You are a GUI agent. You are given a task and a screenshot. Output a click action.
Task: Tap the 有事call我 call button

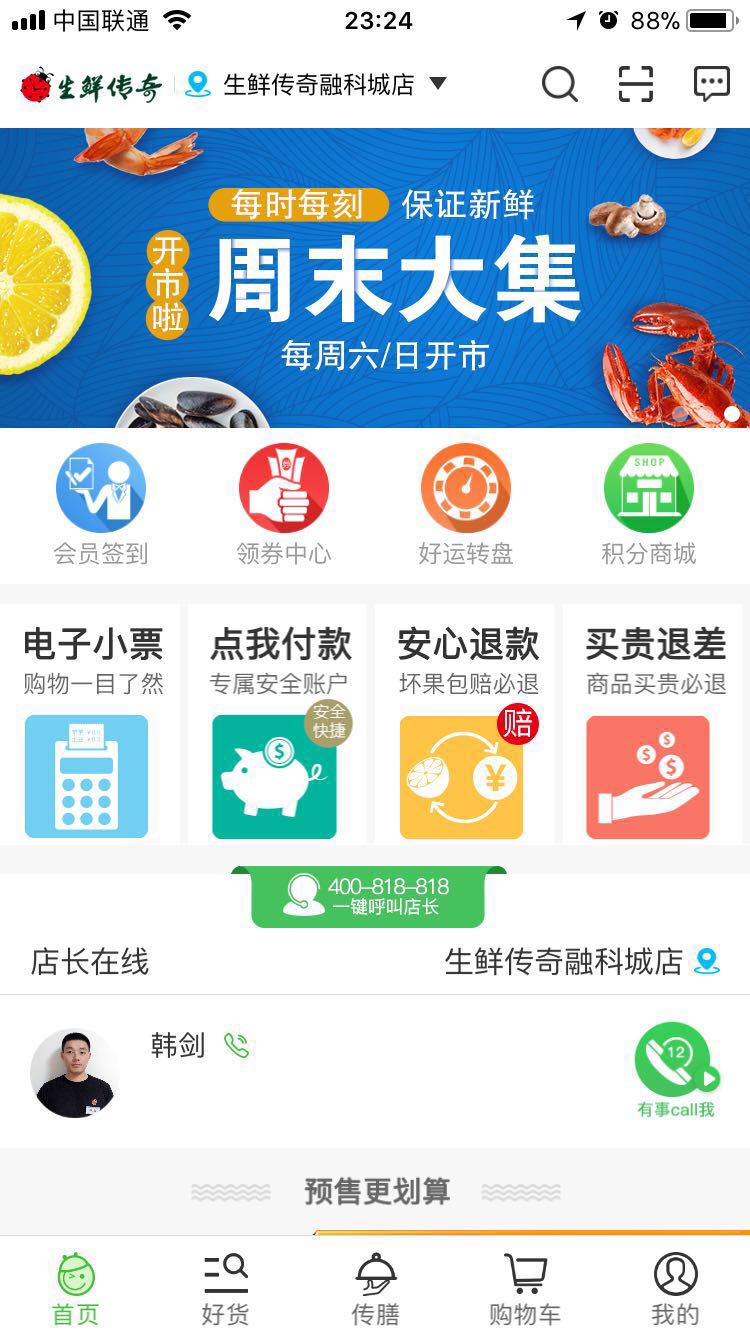(676, 1069)
